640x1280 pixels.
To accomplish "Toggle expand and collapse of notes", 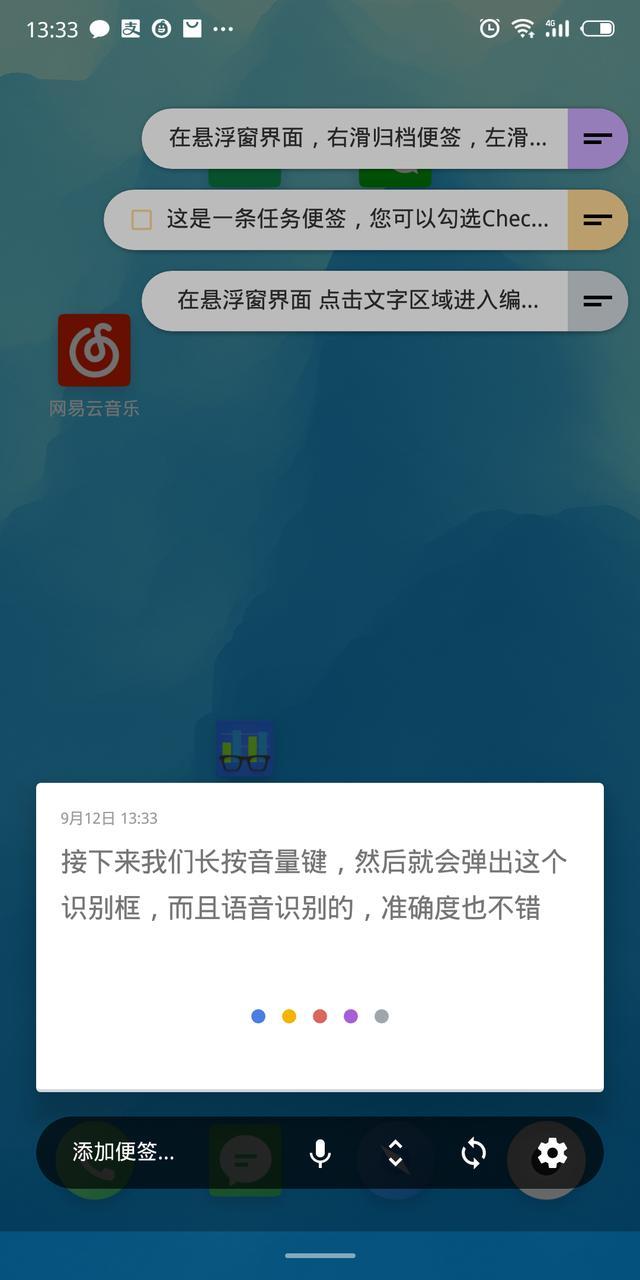I will pyautogui.click(x=395, y=1153).
